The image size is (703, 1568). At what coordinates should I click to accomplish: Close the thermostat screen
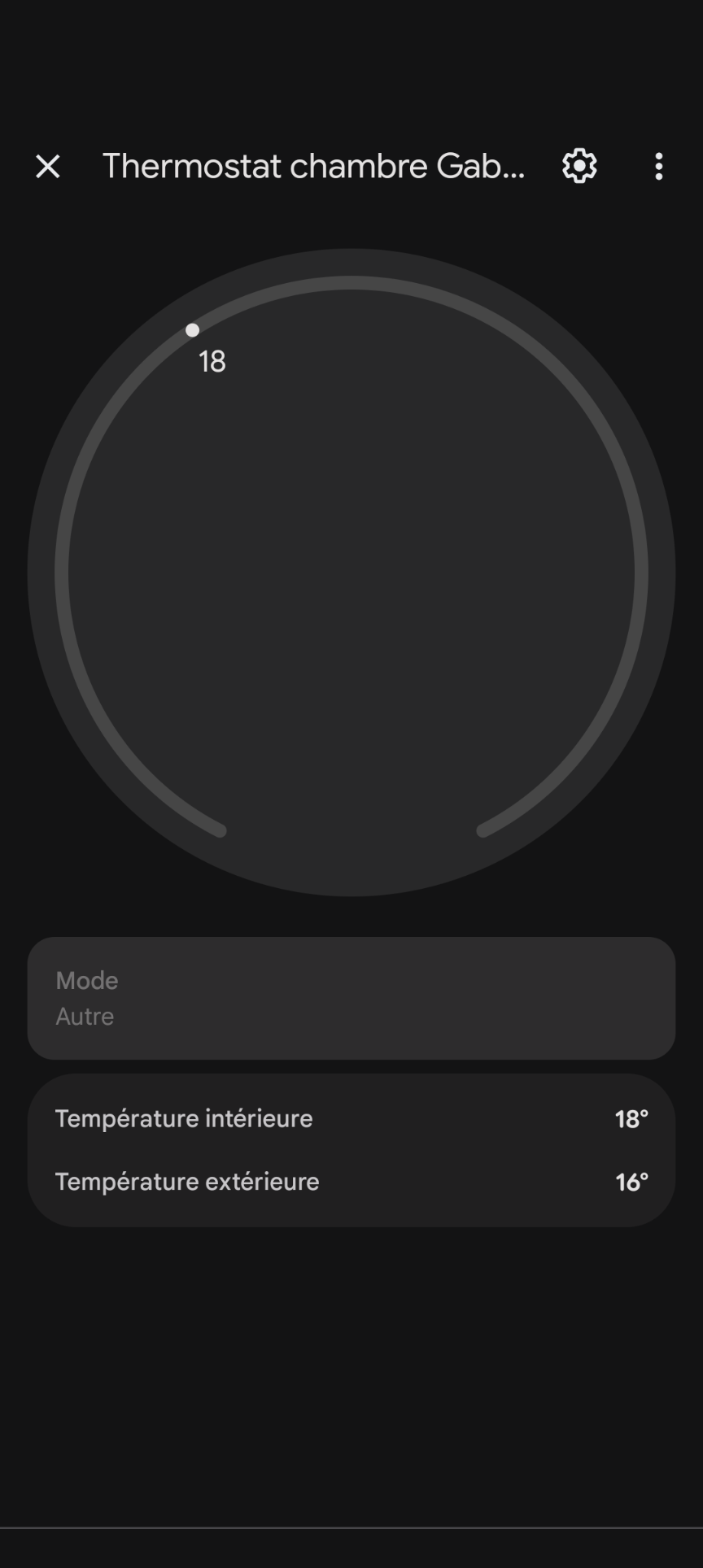48,167
